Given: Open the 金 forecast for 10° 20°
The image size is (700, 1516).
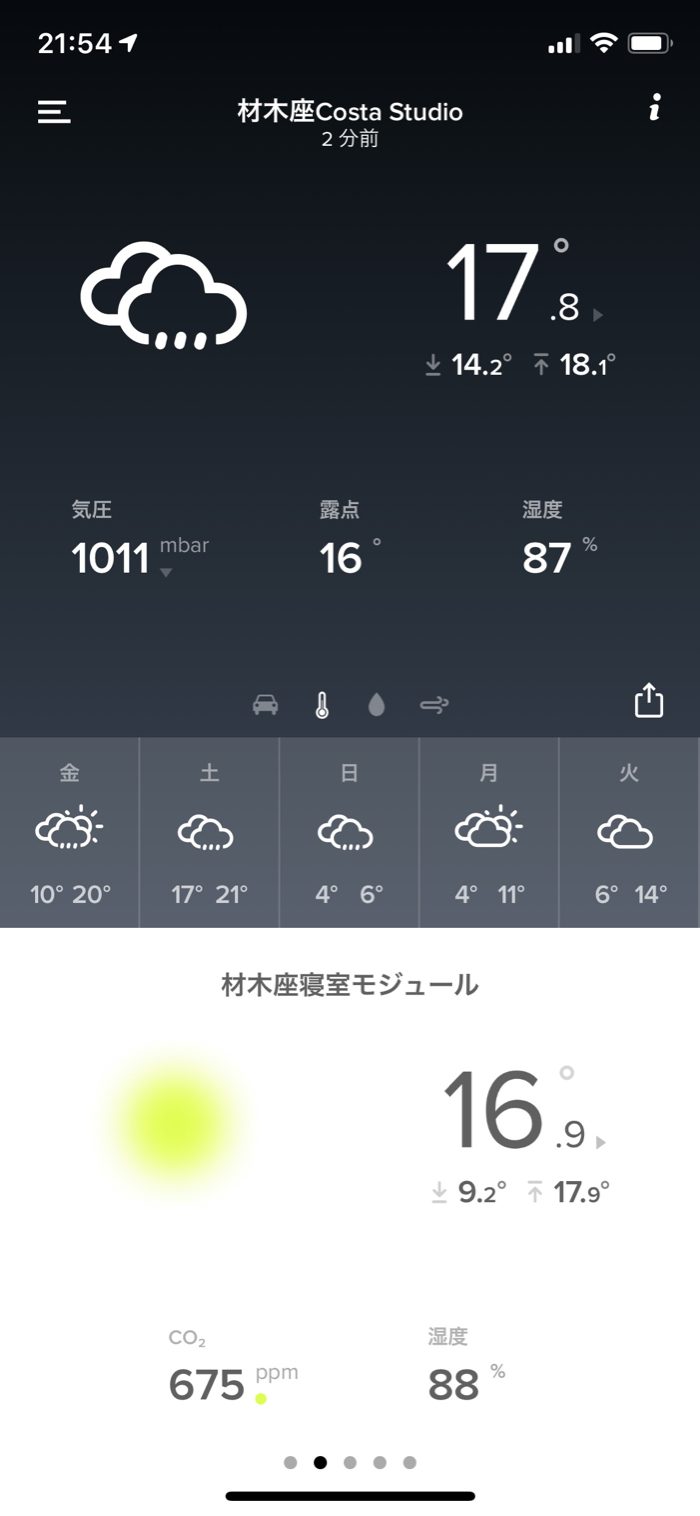Looking at the screenshot, I should point(70,832).
